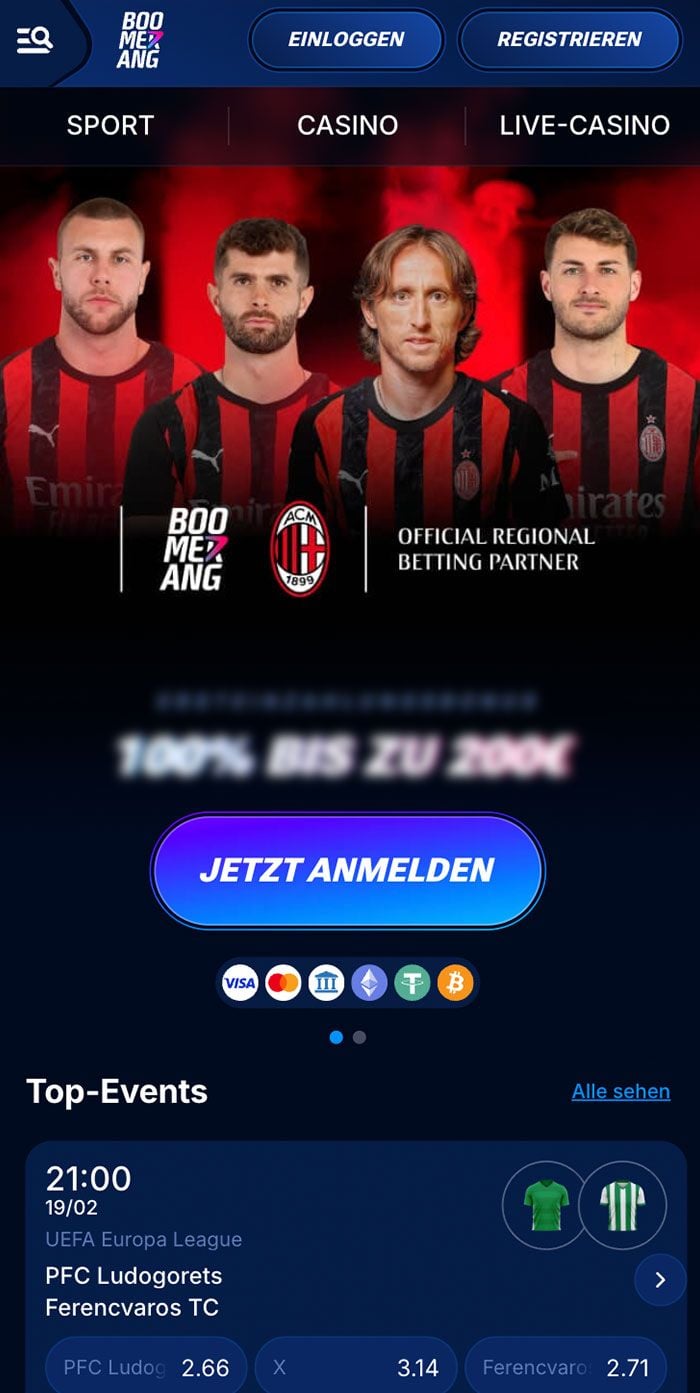Pick Ferencvaros odds 2.71
This screenshot has width=700, height=1393.
point(566,1367)
